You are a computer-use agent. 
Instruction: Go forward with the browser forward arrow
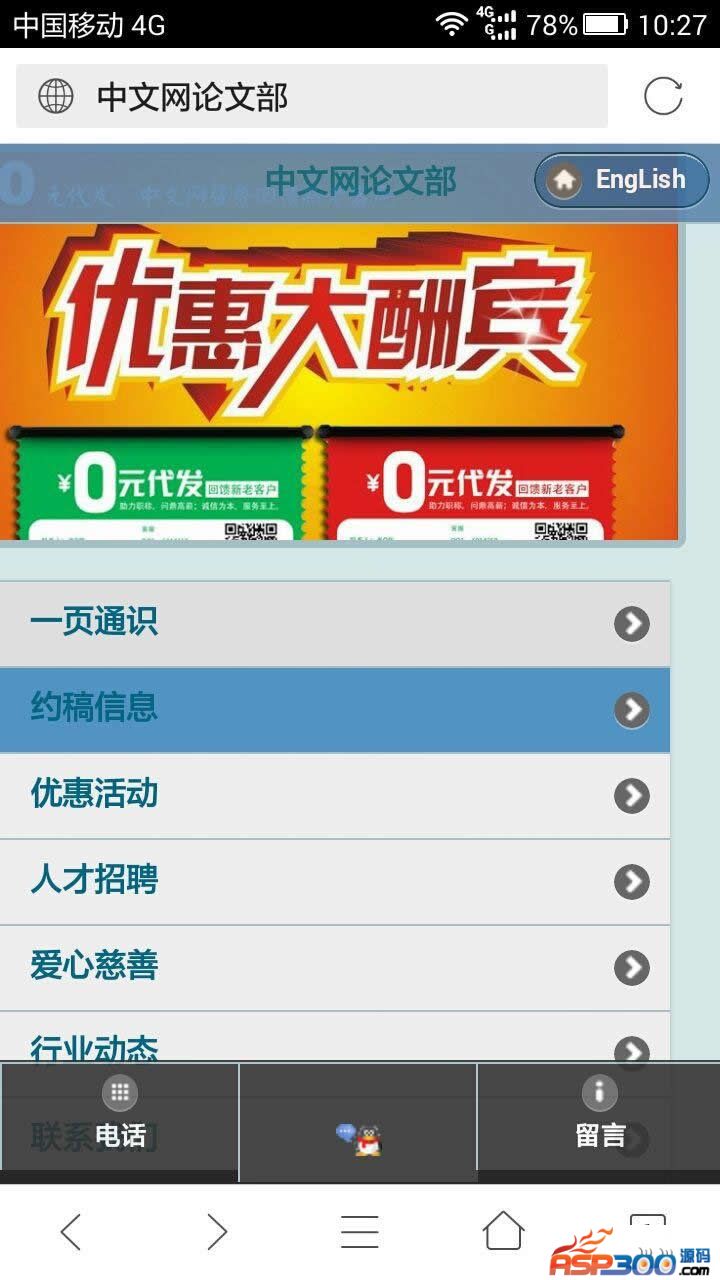(x=216, y=1232)
